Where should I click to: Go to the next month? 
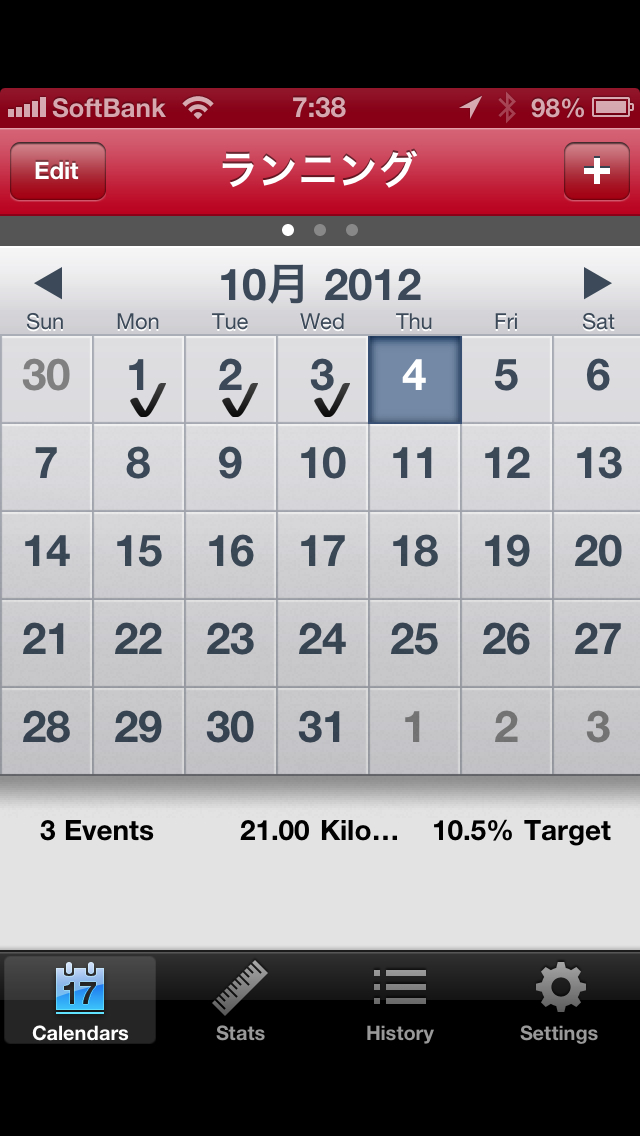click(x=597, y=284)
